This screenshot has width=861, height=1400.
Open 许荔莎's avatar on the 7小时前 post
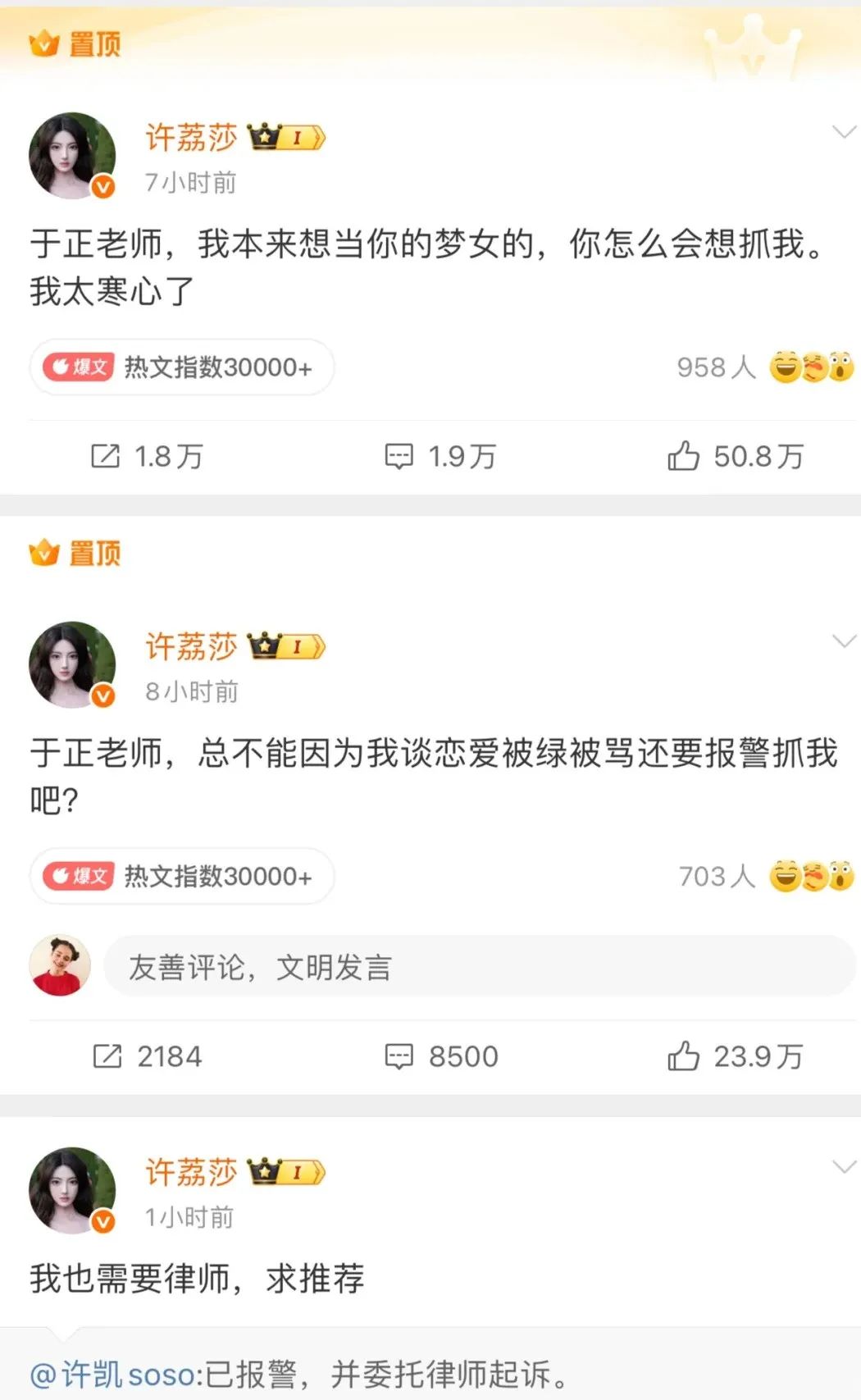72,156
